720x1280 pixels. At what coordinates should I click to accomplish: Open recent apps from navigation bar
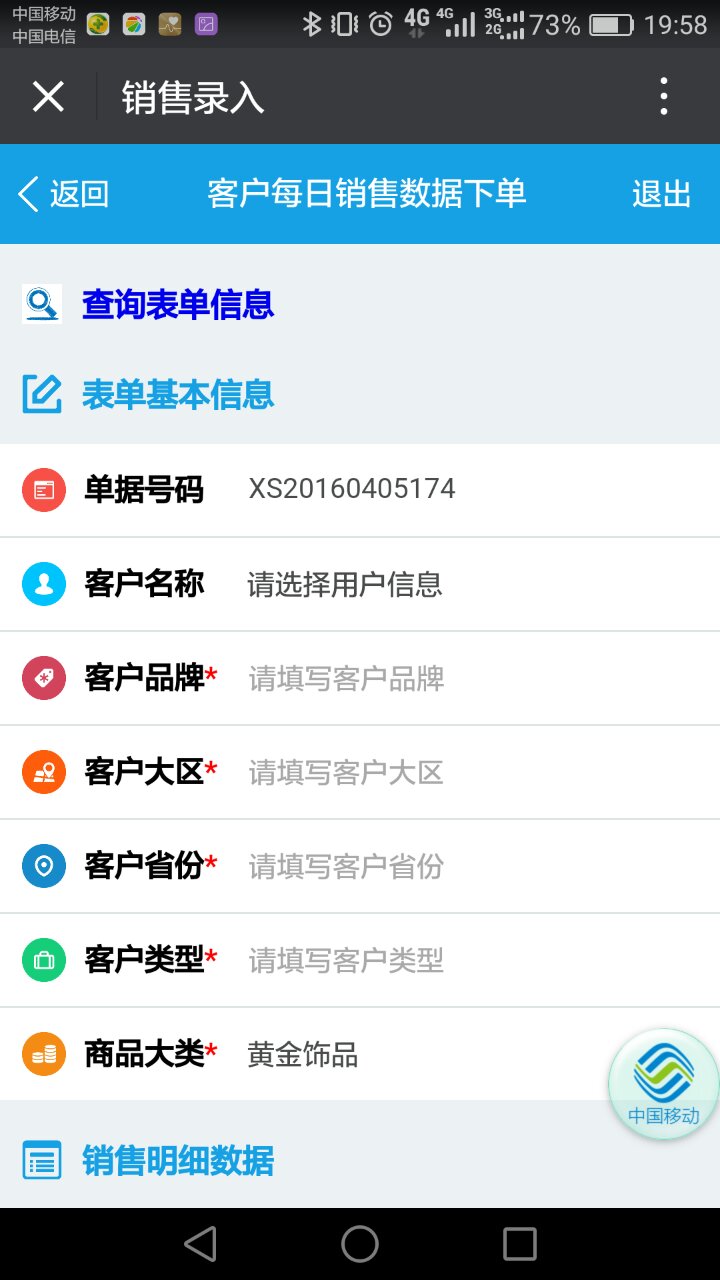click(x=520, y=1244)
